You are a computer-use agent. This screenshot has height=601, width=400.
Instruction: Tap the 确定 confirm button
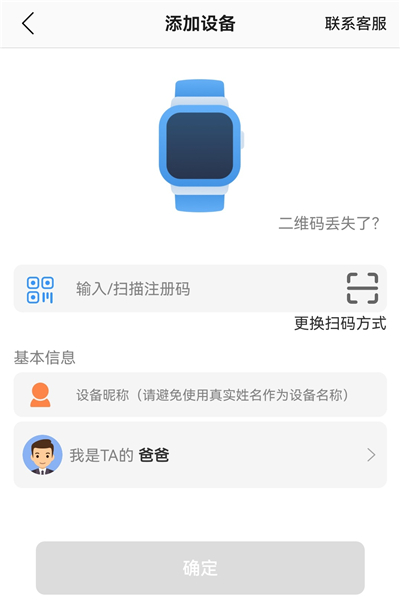(200, 568)
